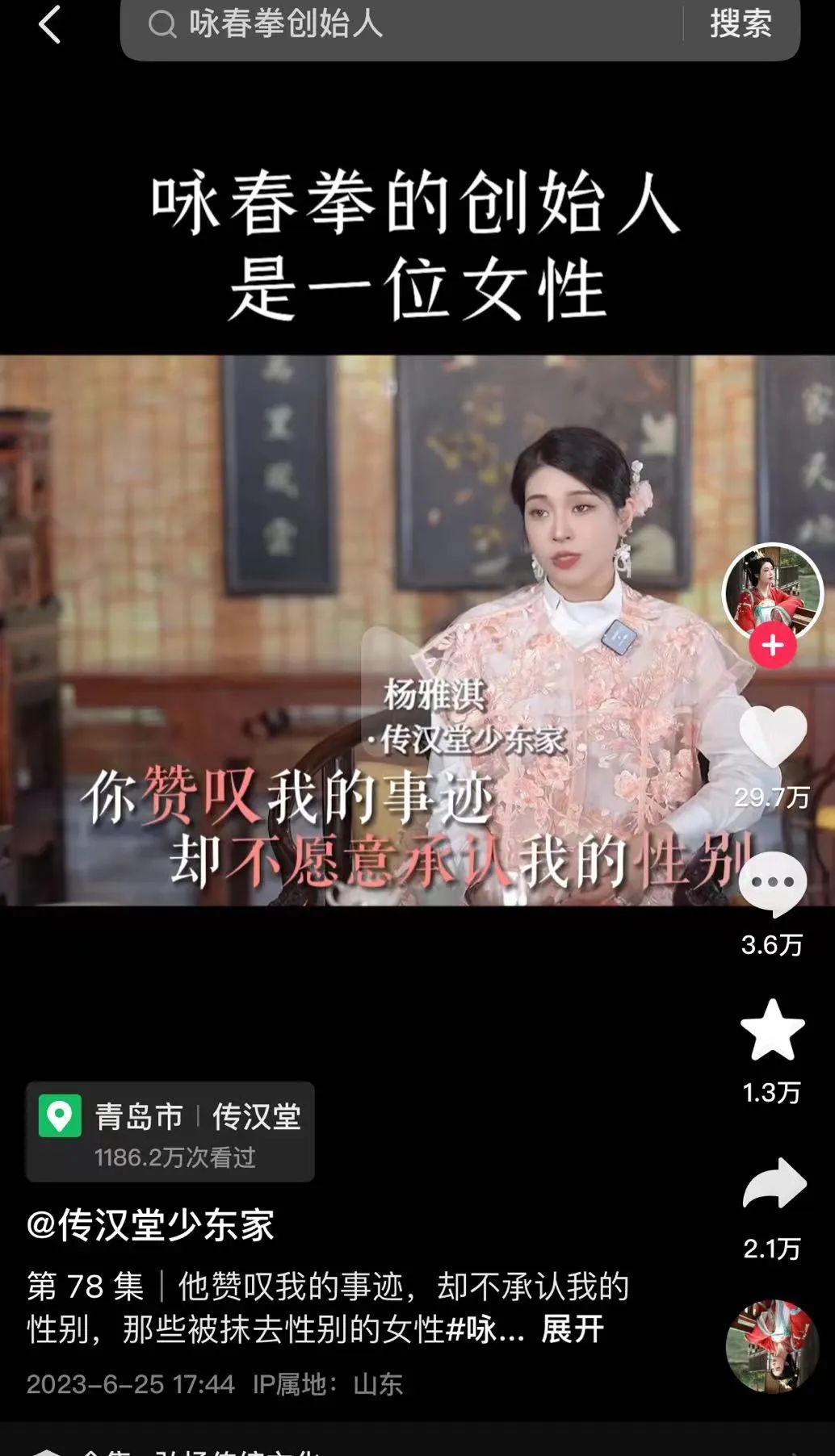Follow the creator with the plus button
This screenshot has height=1456, width=835.
[772, 645]
